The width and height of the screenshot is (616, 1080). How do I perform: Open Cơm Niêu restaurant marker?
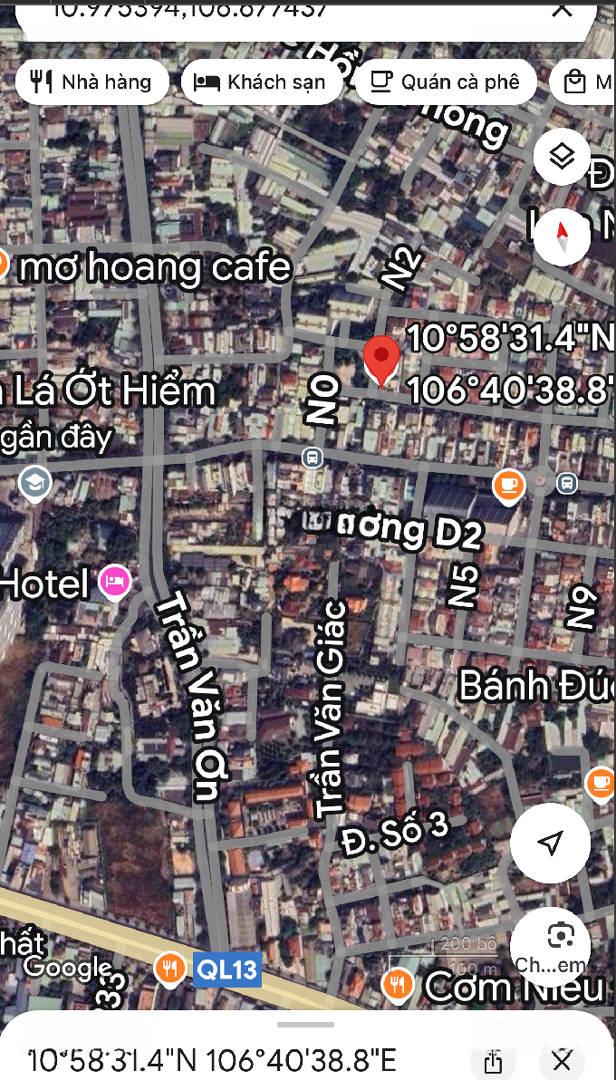[x=398, y=986]
